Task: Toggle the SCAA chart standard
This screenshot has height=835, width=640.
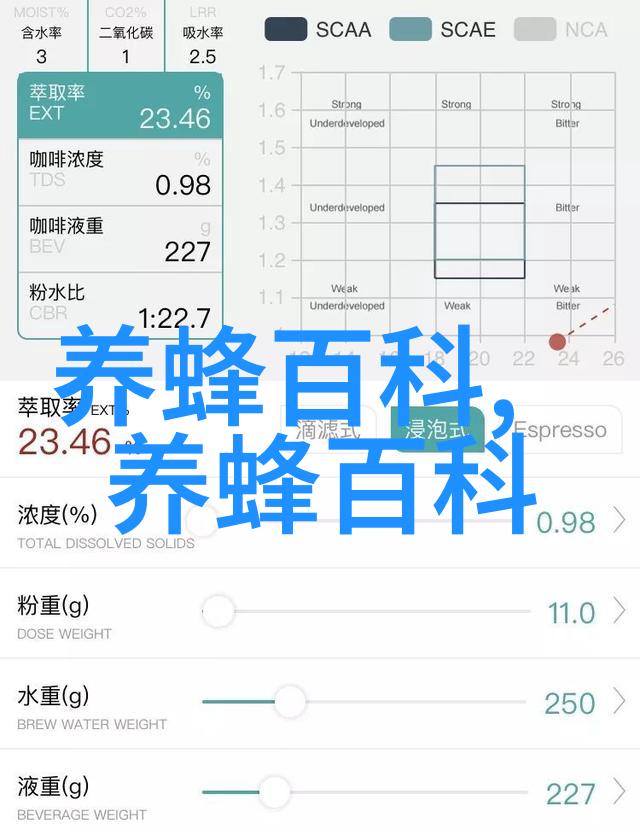Action: coord(320,29)
